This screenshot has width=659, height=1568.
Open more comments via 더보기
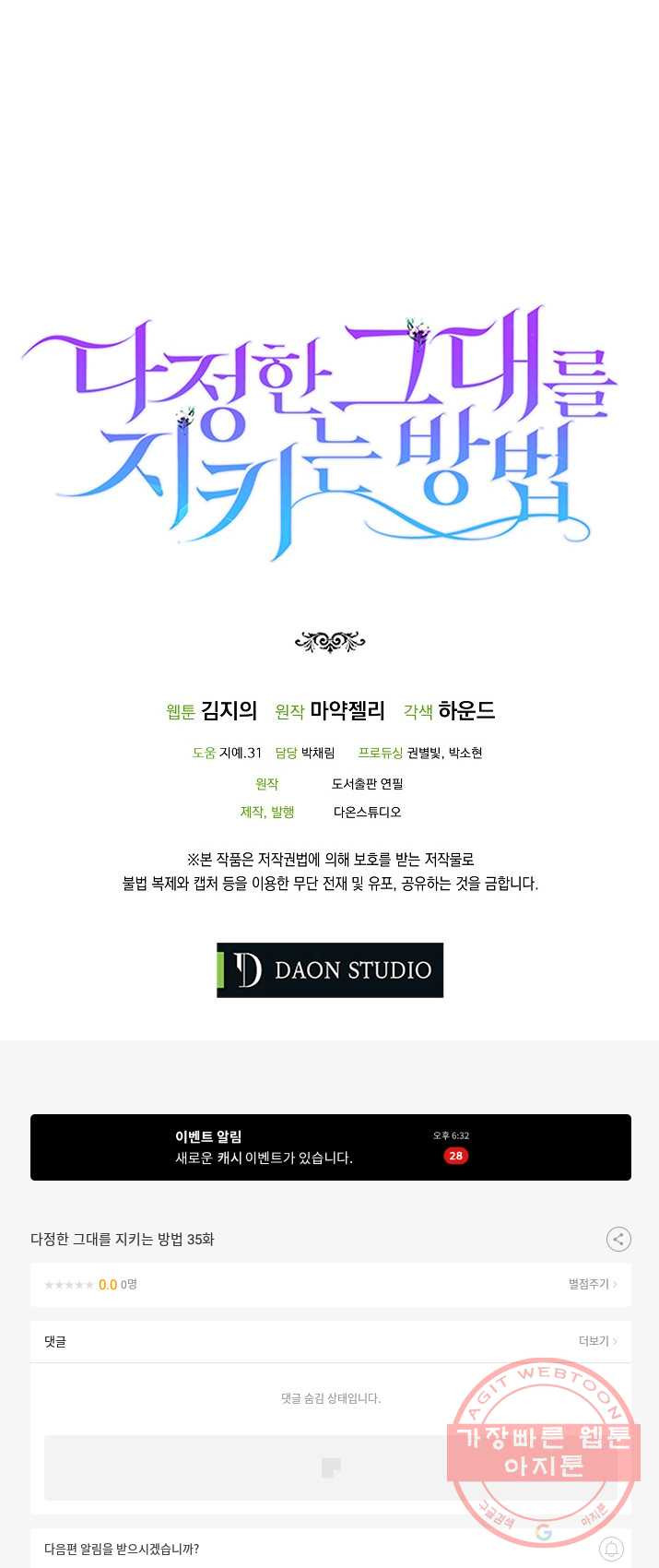click(597, 1341)
